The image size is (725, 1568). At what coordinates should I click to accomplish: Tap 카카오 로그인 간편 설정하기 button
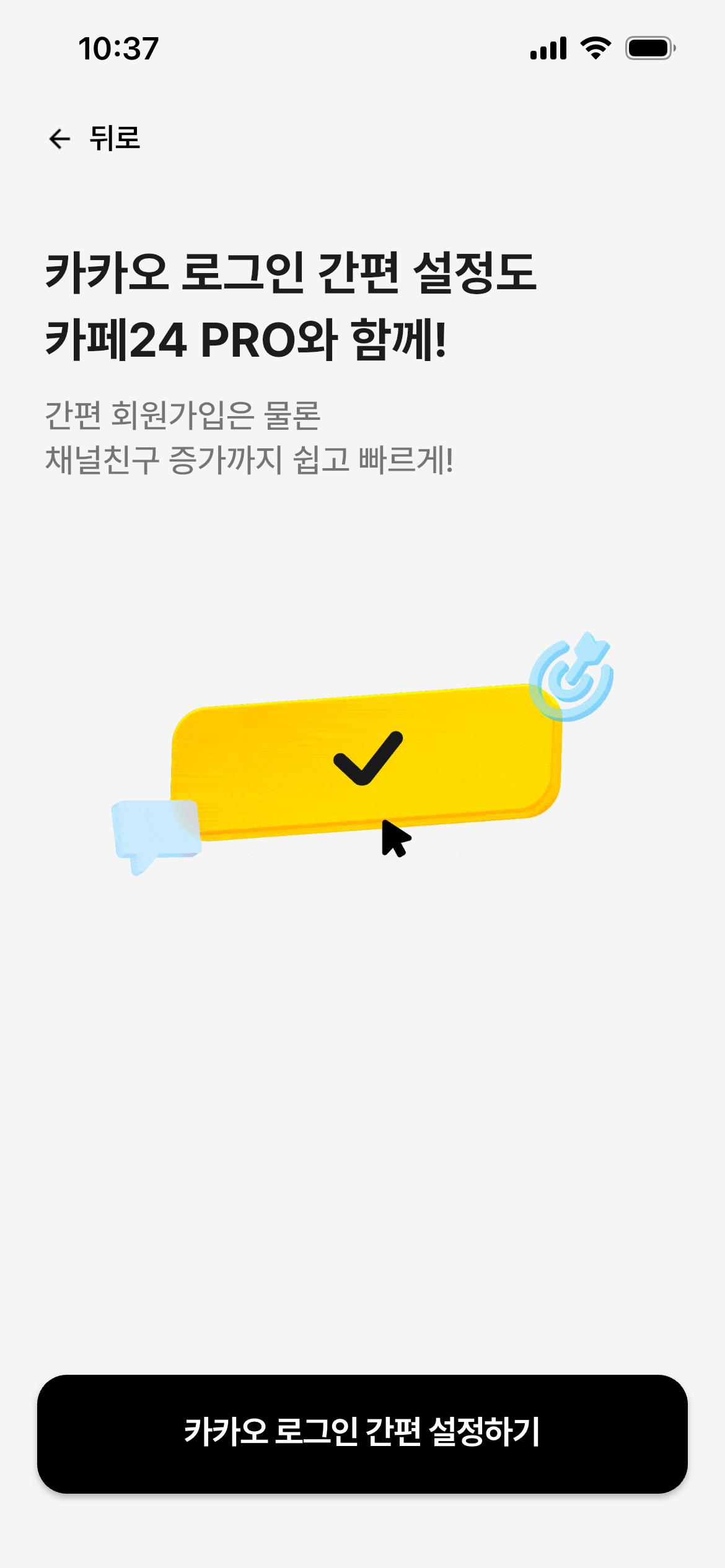362,1433
